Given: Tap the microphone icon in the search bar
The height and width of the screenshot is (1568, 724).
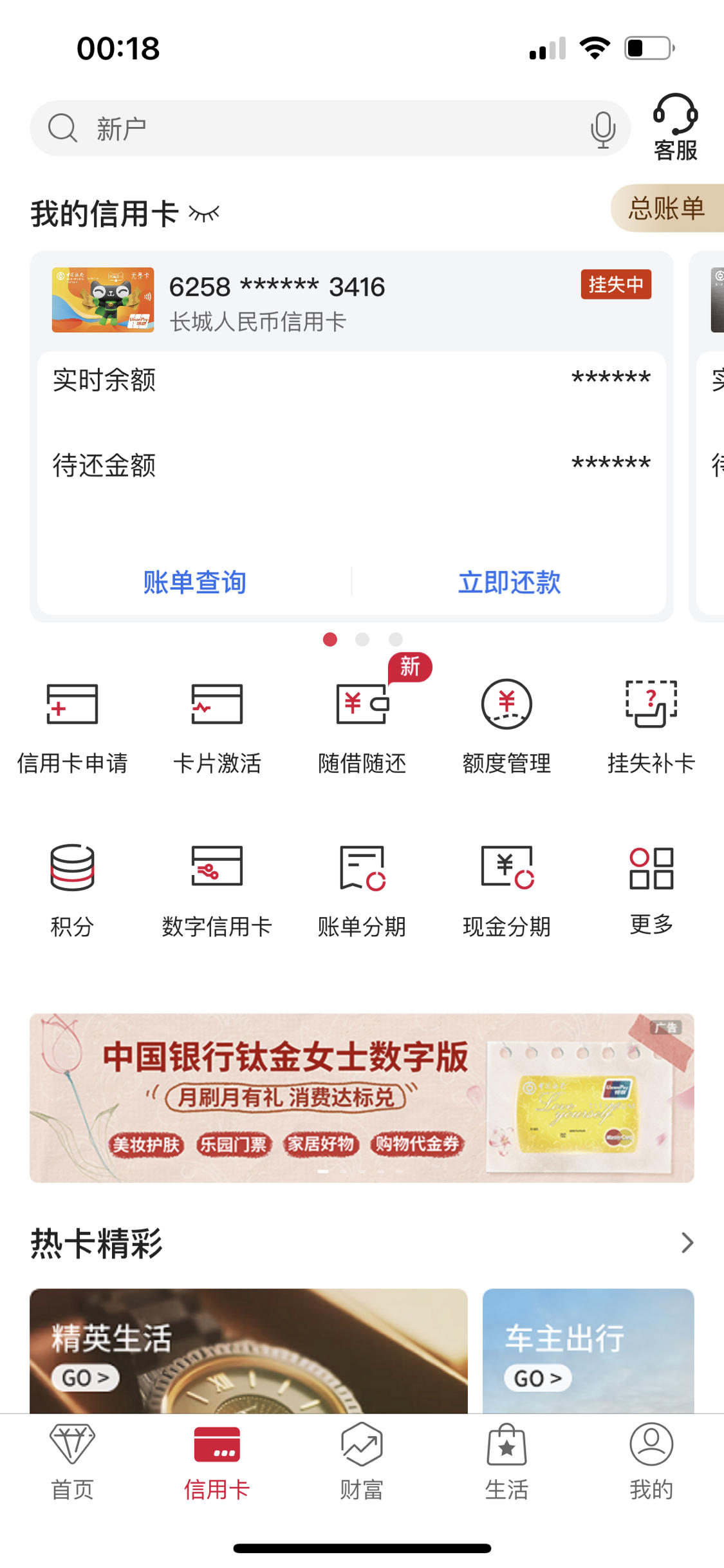Looking at the screenshot, I should 604,127.
